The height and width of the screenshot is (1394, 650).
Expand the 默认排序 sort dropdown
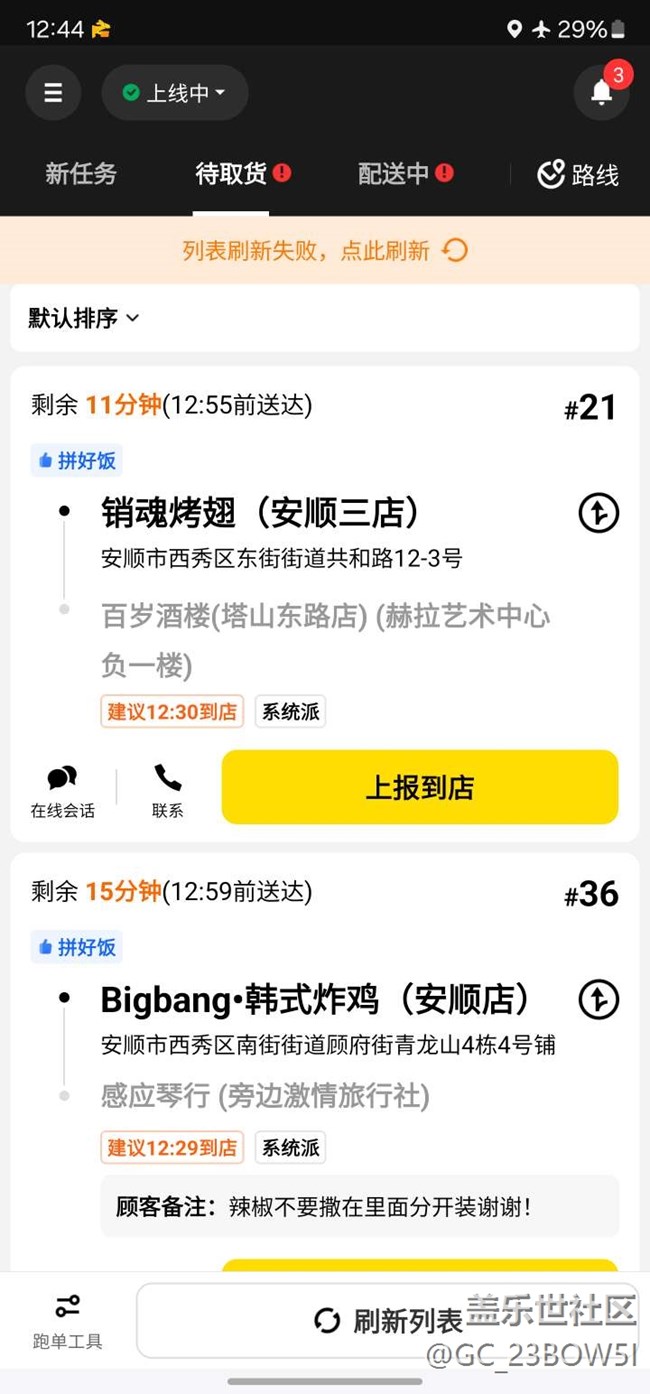point(84,318)
